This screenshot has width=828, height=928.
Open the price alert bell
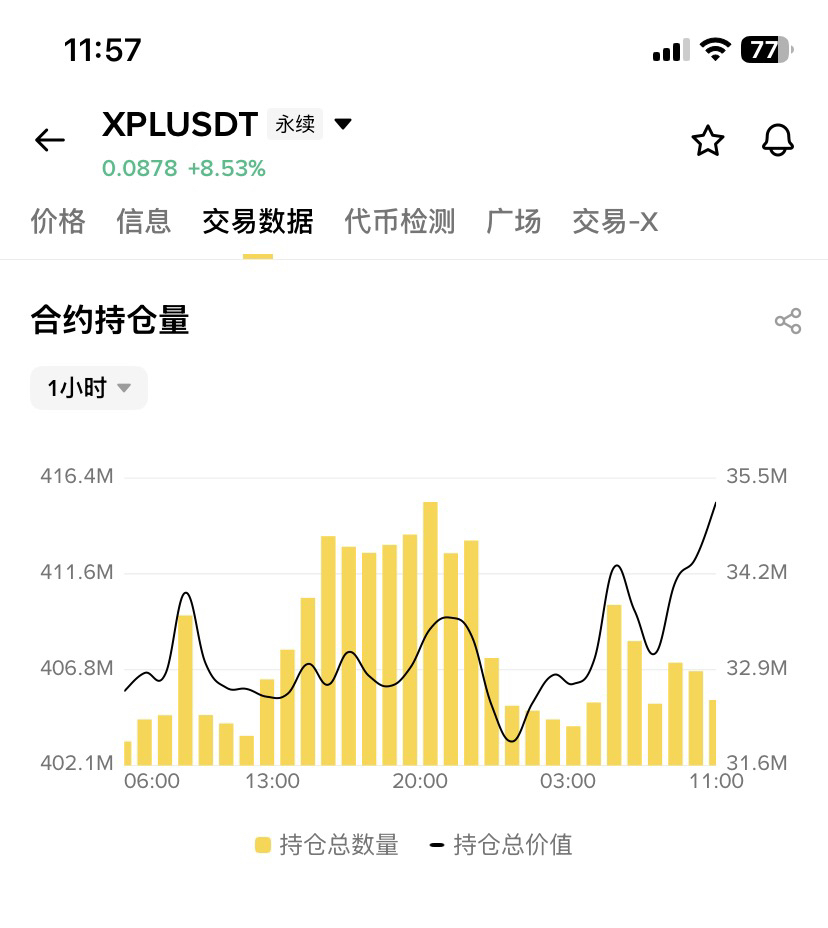coord(777,141)
